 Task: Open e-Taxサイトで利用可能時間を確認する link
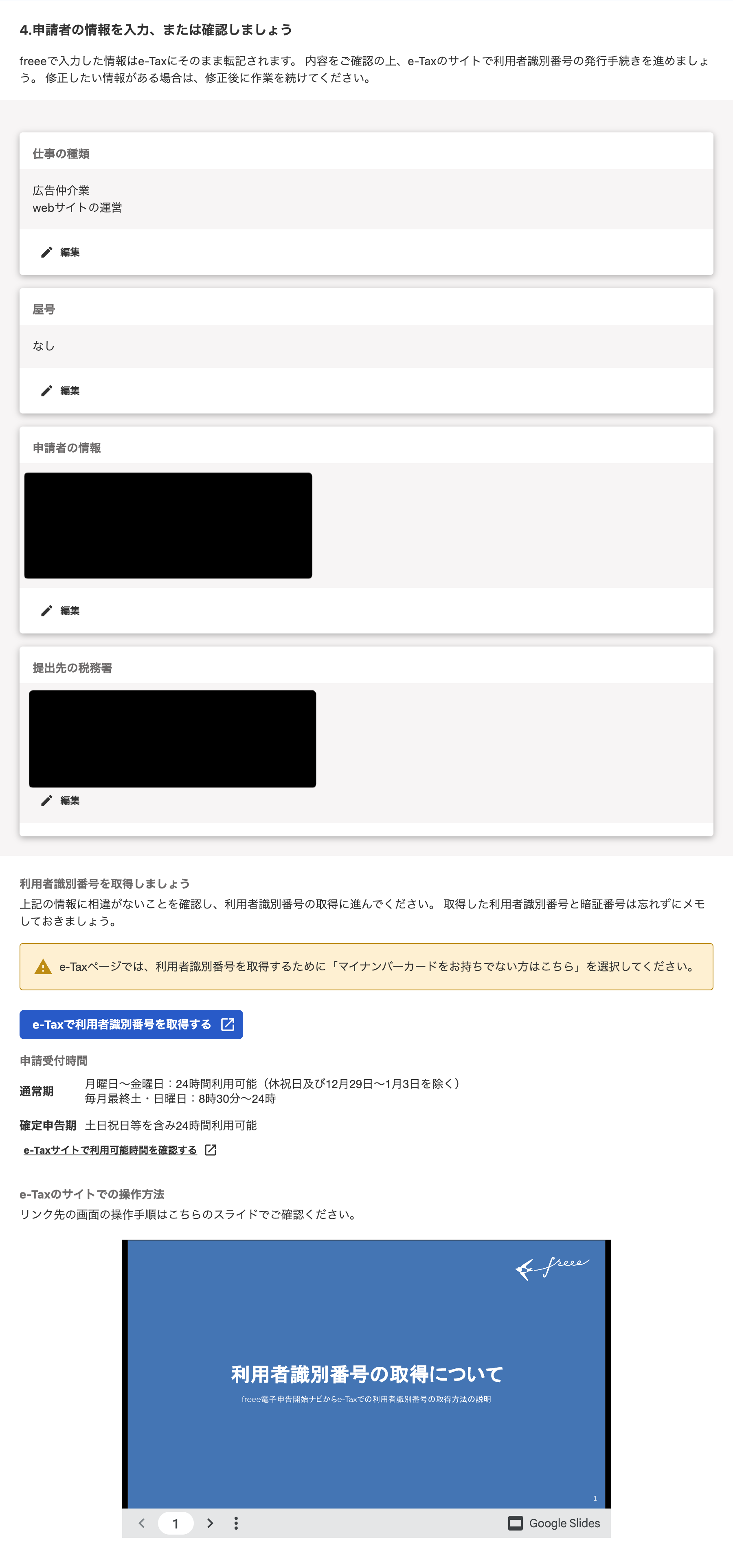[x=120, y=1150]
